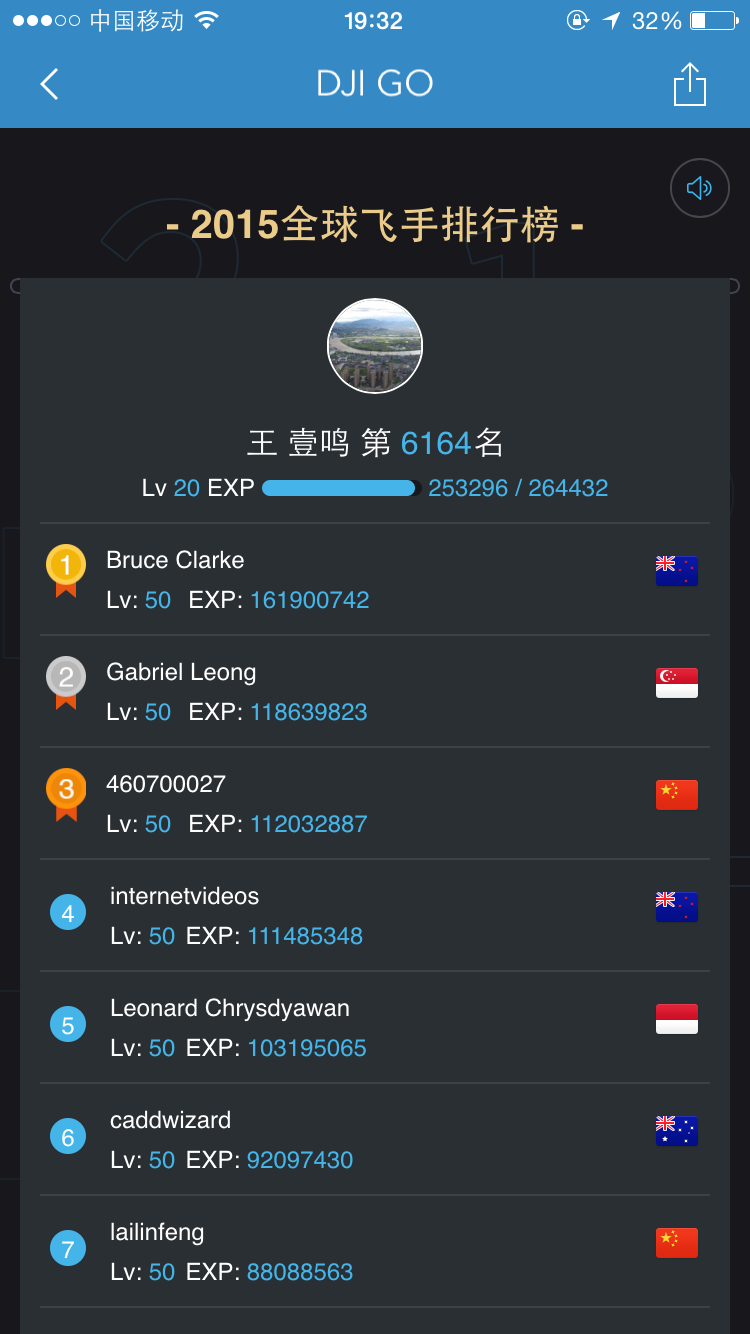Toggle the sound speaker icon
750x1334 pixels.
(x=699, y=188)
